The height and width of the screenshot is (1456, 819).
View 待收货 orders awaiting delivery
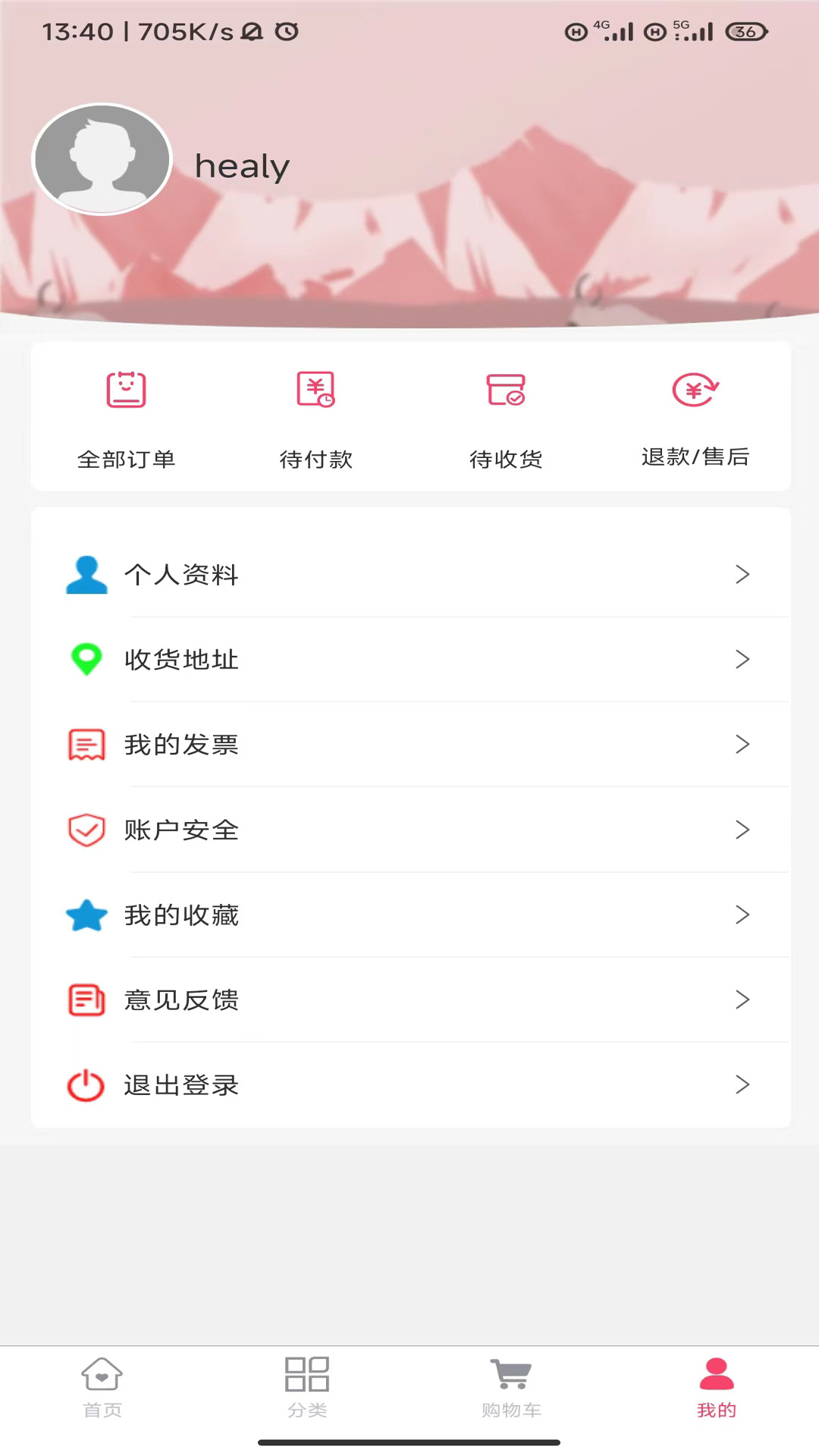pyautogui.click(x=506, y=417)
